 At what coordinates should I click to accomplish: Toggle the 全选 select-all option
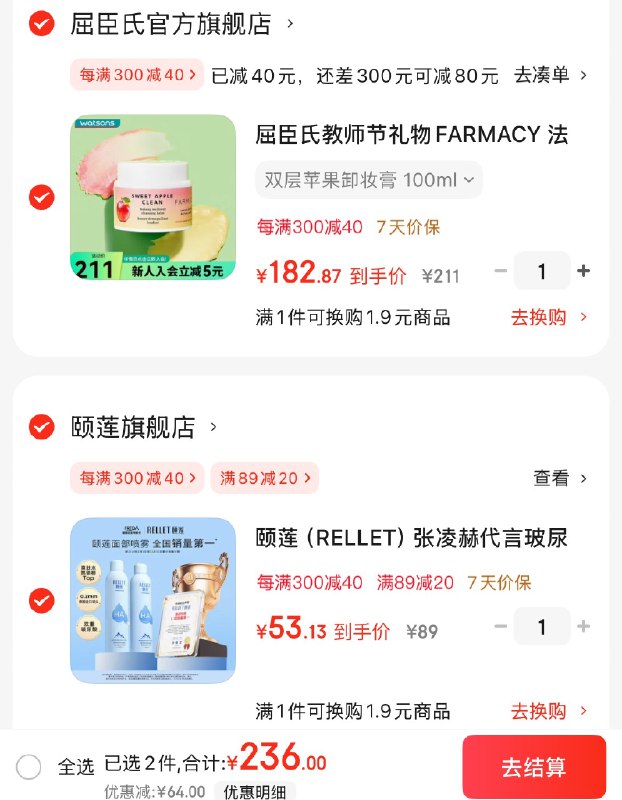point(29,767)
